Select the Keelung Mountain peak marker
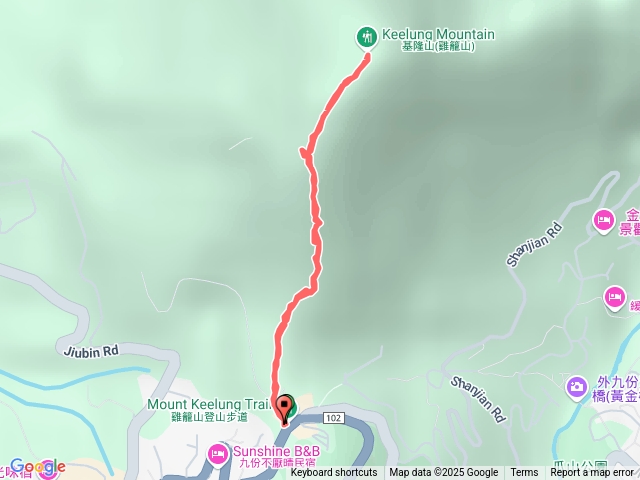Viewport: 640px width, 480px height. click(367, 38)
